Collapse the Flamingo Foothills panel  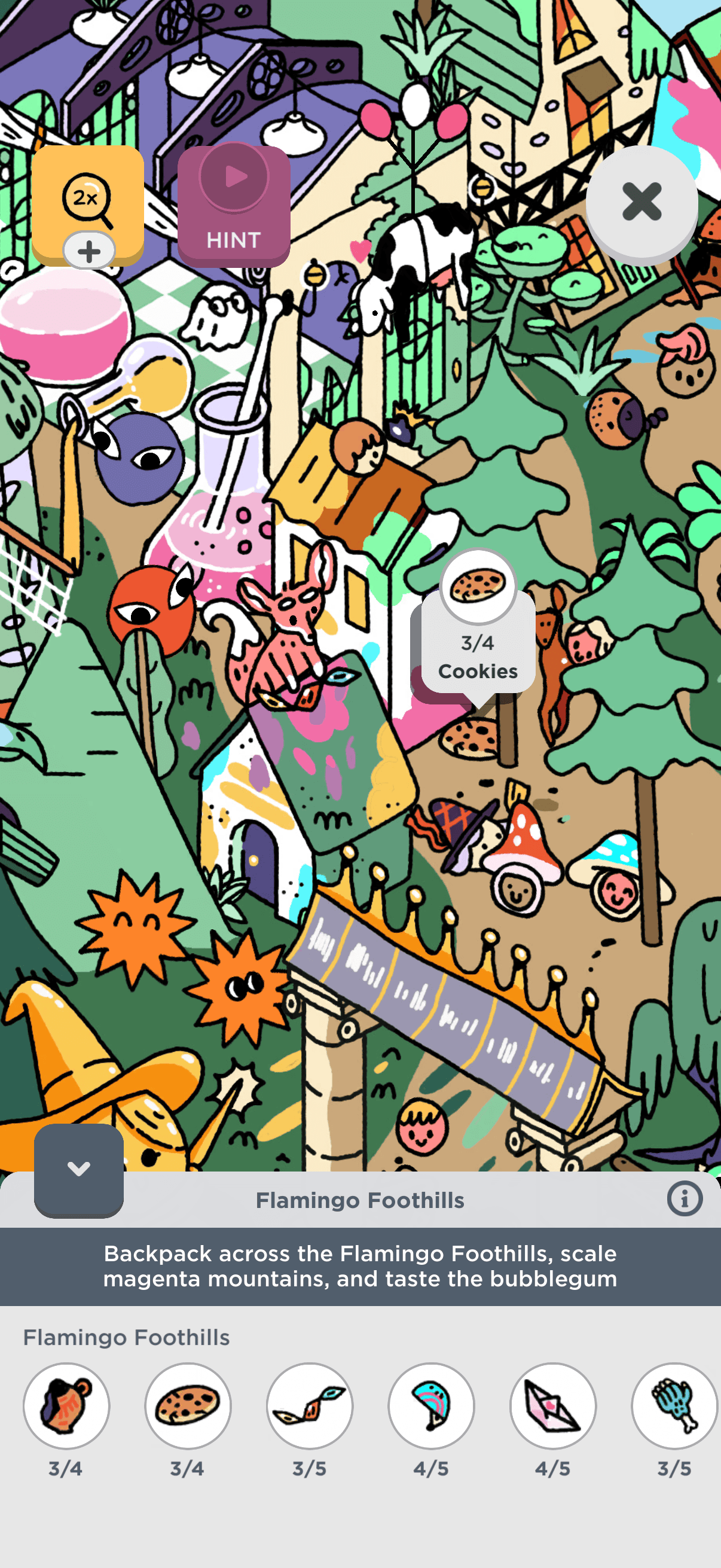78,1169
